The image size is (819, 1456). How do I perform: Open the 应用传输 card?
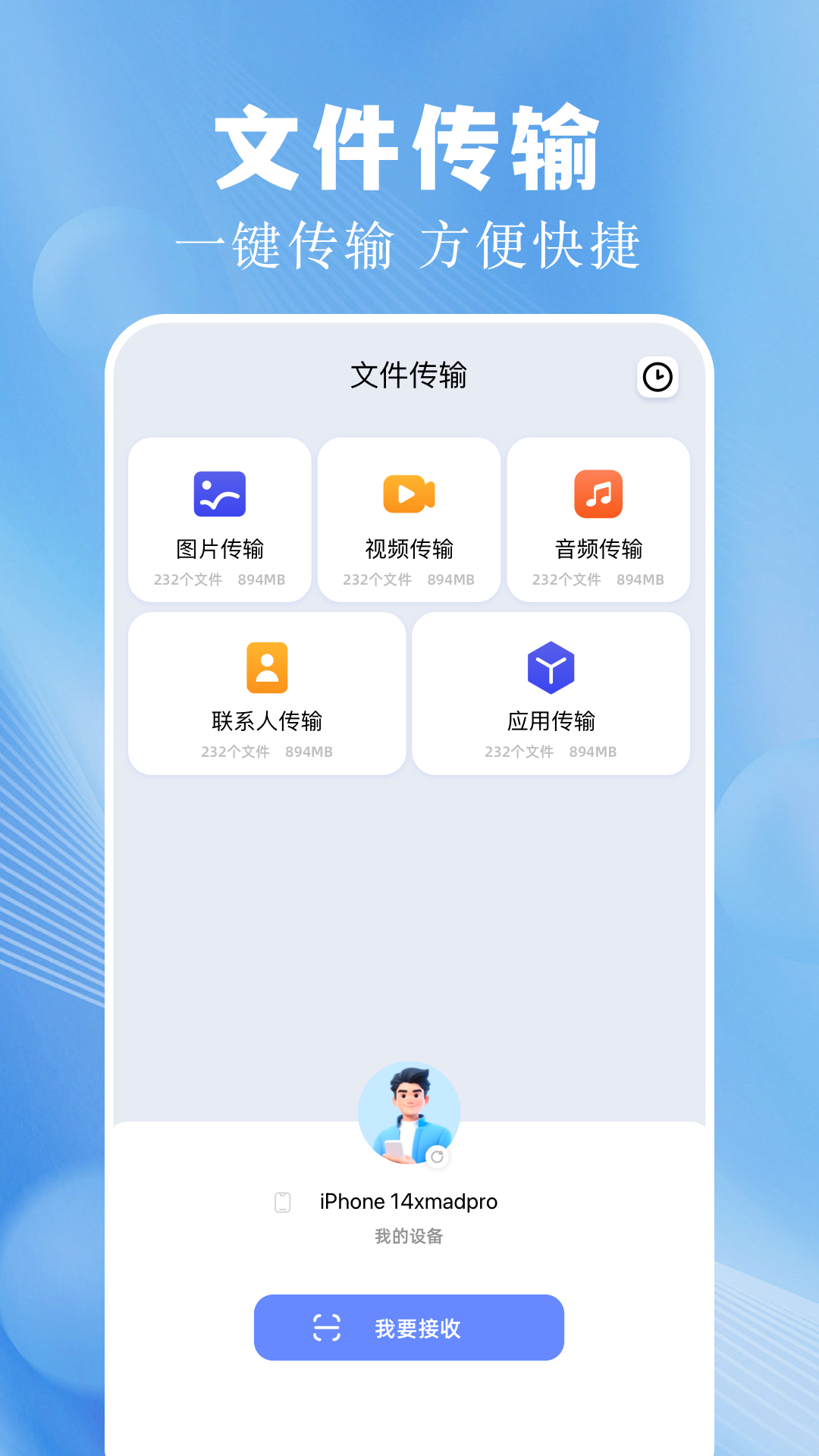[x=551, y=692]
